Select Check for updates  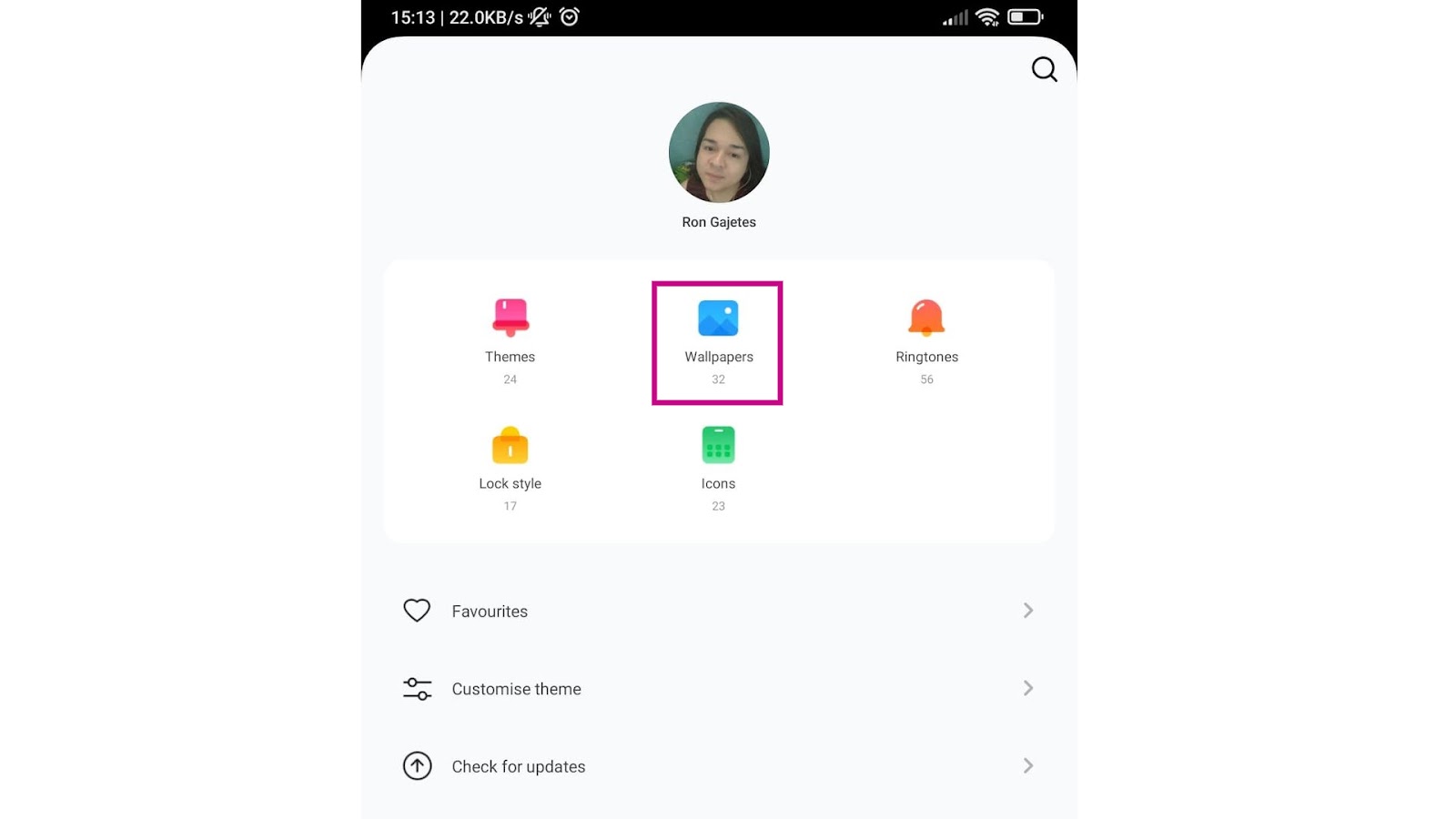[719, 766]
